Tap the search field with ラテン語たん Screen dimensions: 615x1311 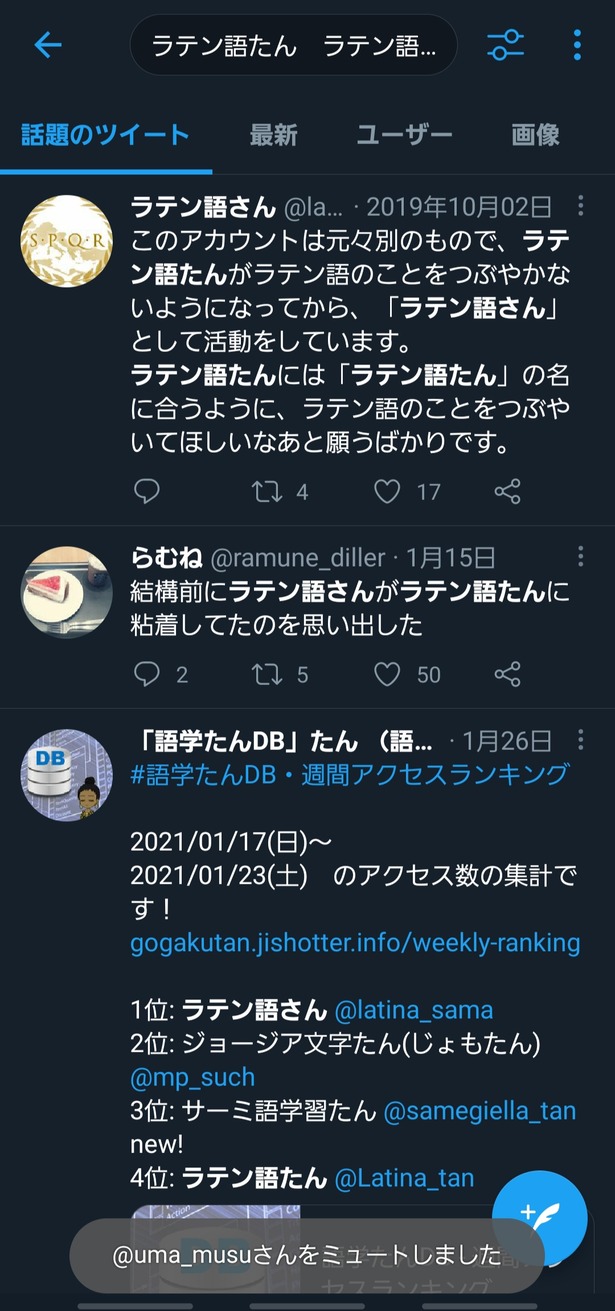click(x=294, y=45)
